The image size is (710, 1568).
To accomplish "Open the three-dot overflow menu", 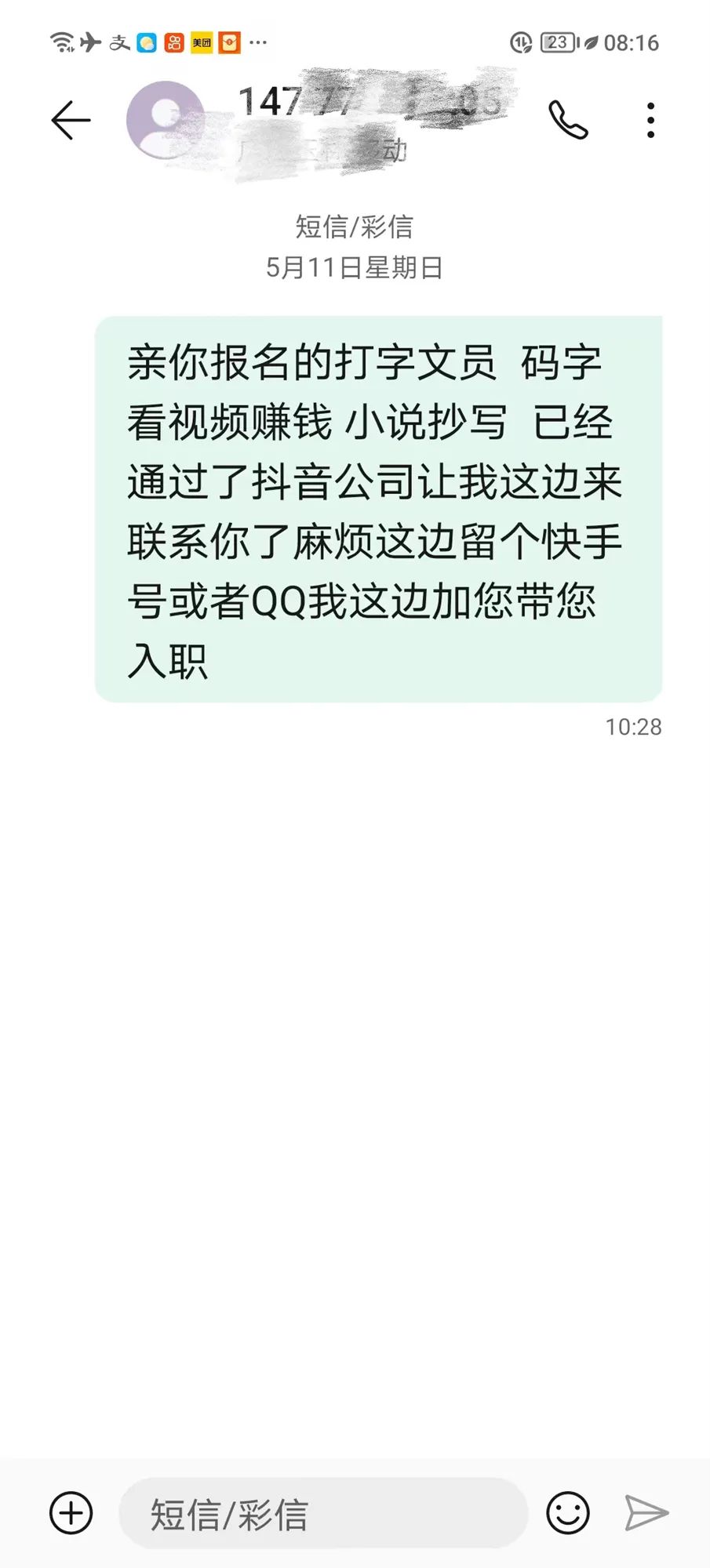I will (650, 120).
